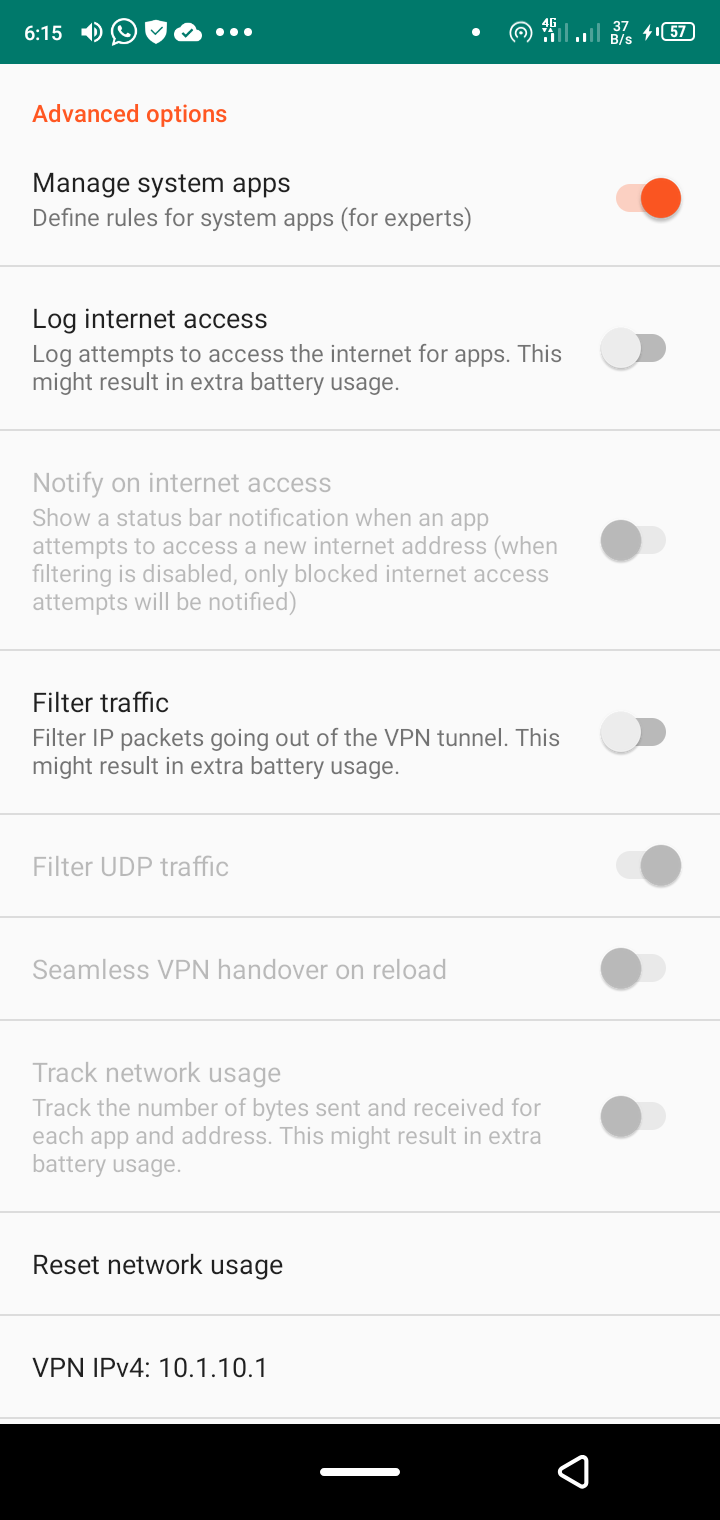The width and height of the screenshot is (720, 1520).
Task: Turn on Track network usage
Action: coord(635,1117)
